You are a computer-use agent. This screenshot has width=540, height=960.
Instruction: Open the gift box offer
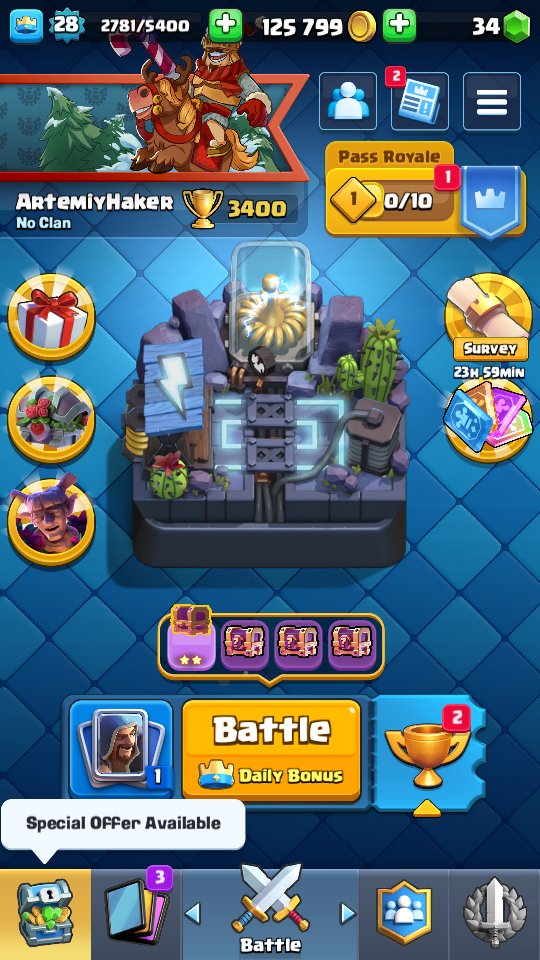(x=51, y=317)
